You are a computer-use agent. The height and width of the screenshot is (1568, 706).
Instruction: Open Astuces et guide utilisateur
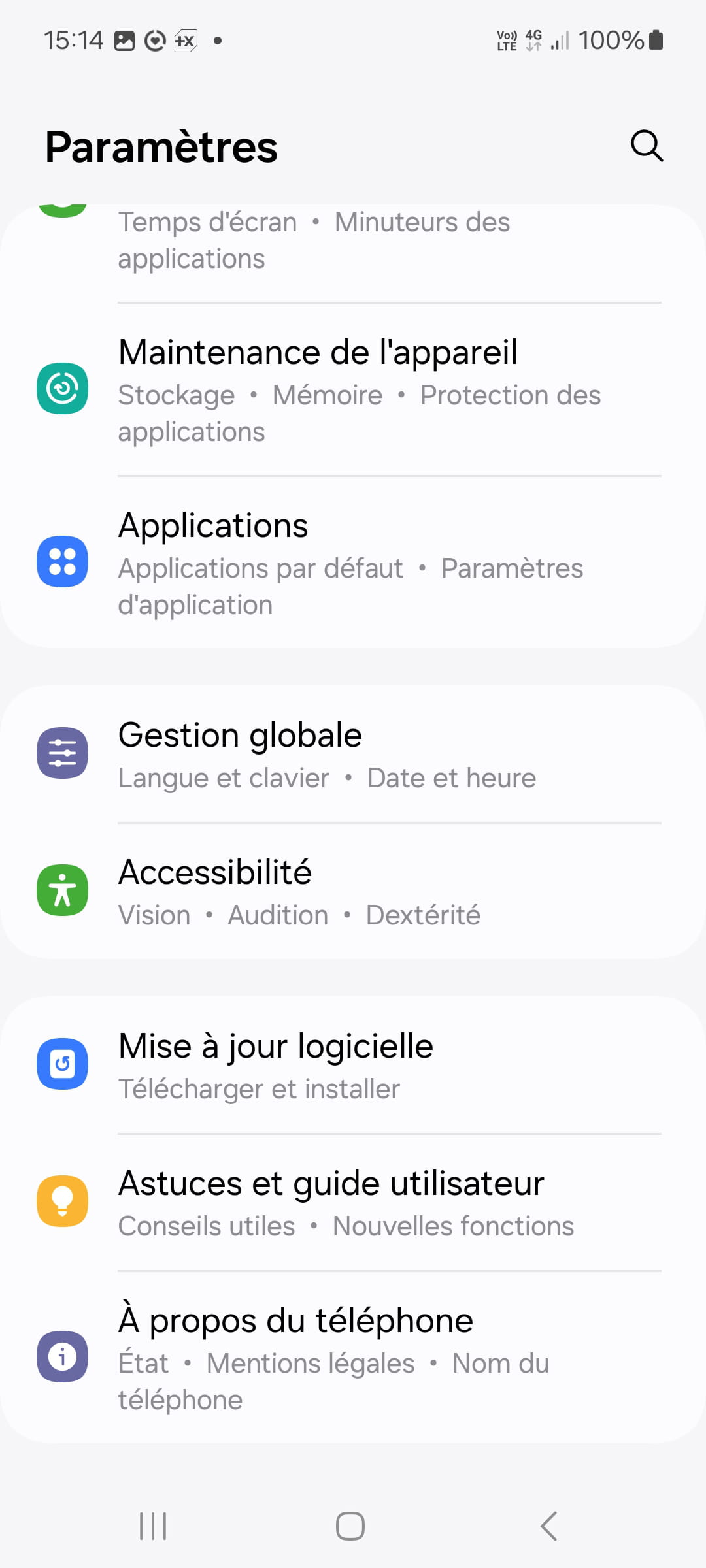coord(353,1202)
